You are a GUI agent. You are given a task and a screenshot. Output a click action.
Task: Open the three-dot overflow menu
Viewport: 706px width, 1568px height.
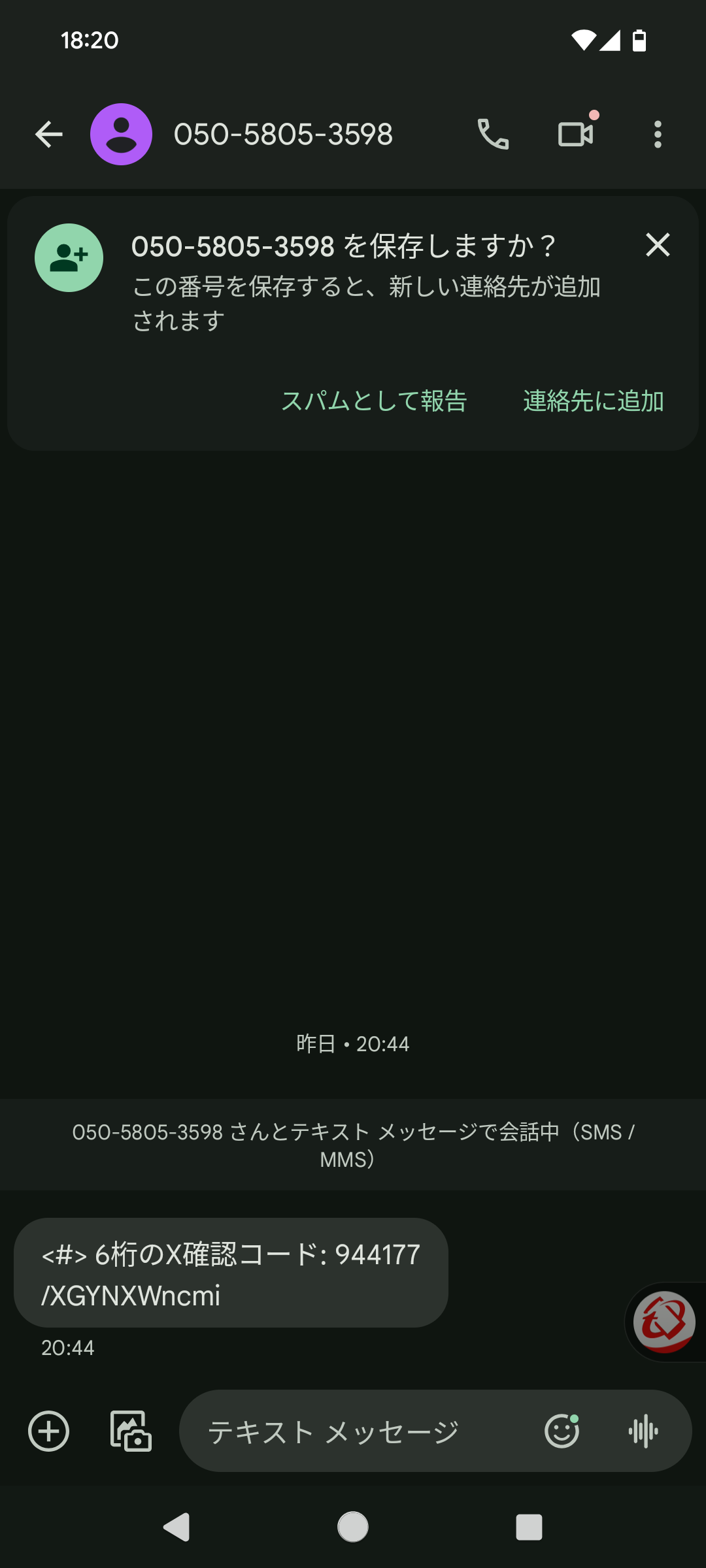tap(658, 135)
